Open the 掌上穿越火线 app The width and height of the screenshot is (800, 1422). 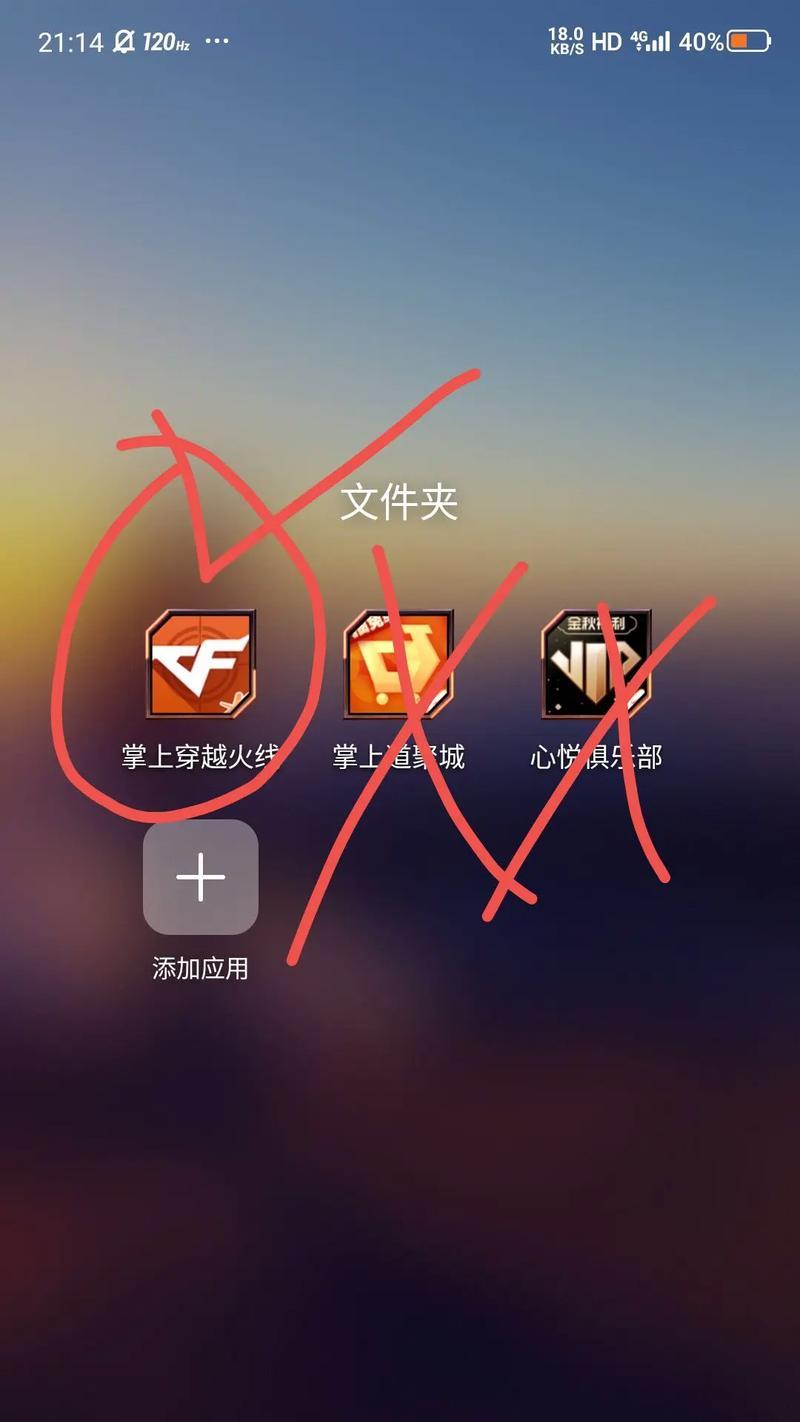(200, 664)
